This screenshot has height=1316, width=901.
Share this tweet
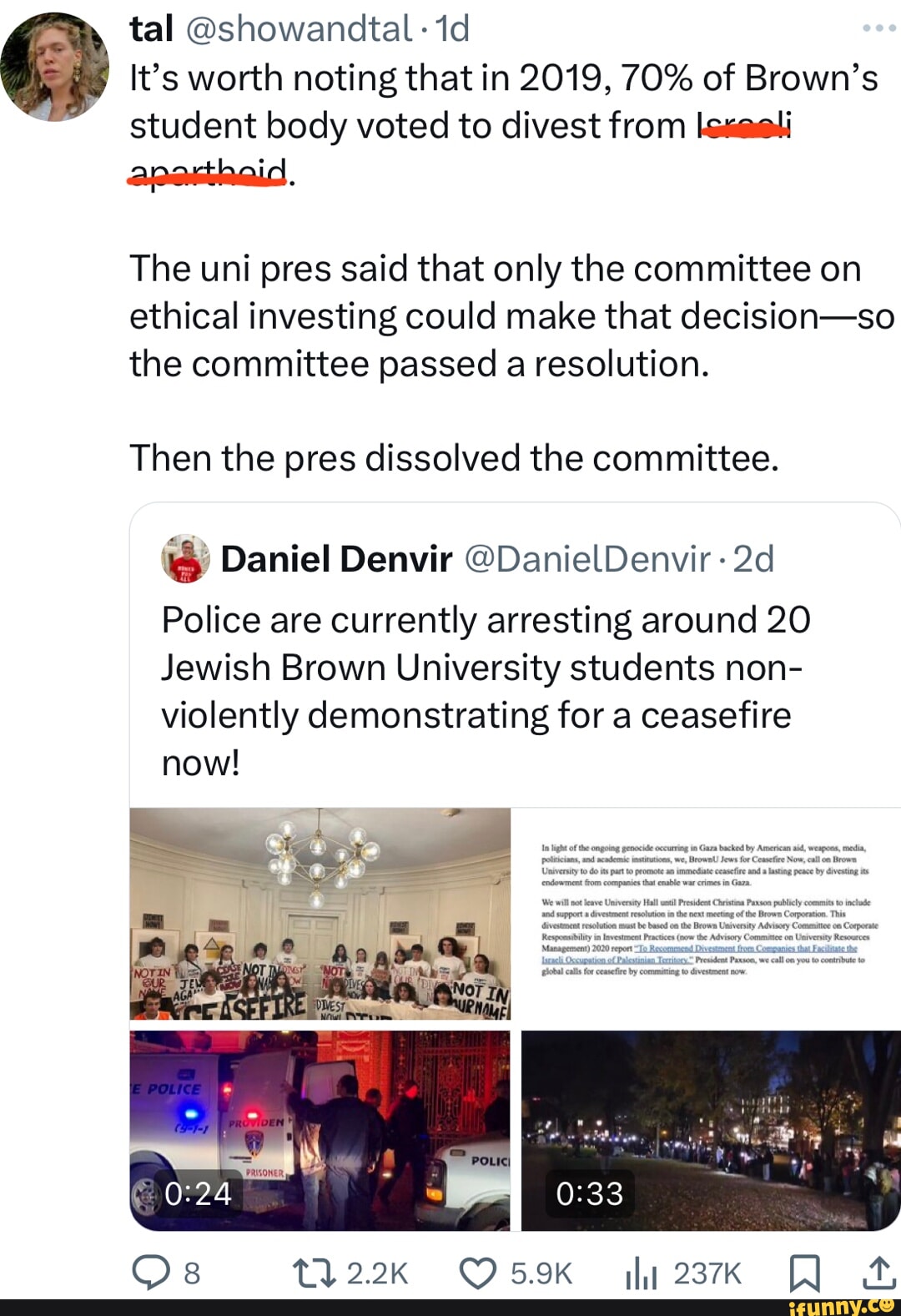click(x=877, y=1273)
